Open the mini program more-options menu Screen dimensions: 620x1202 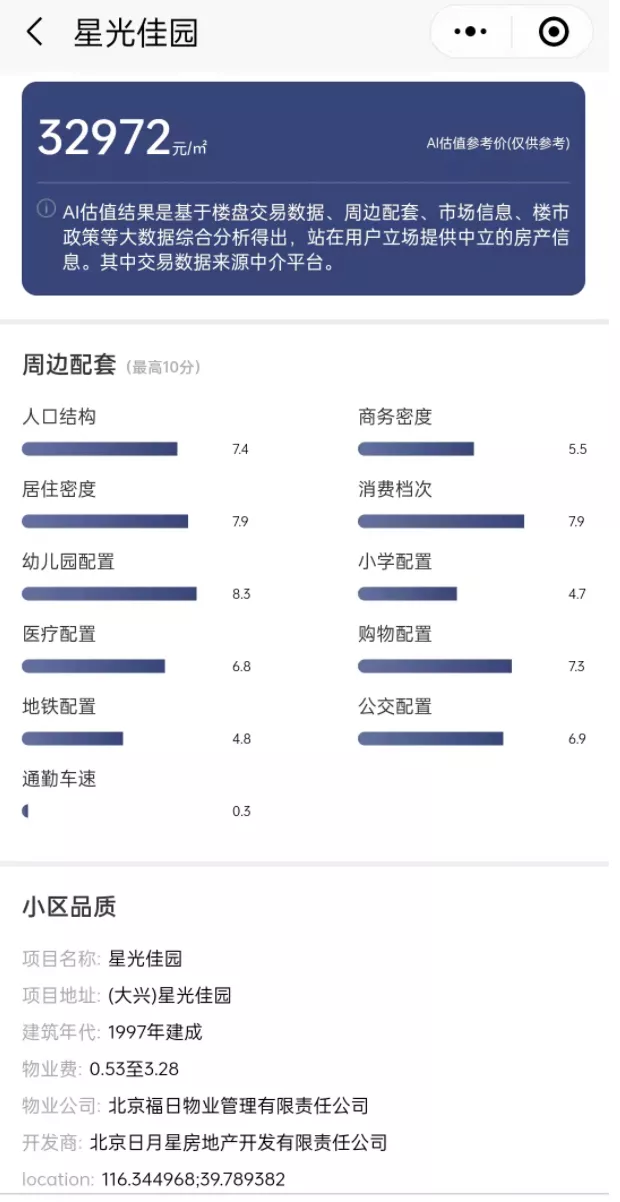(x=470, y=32)
